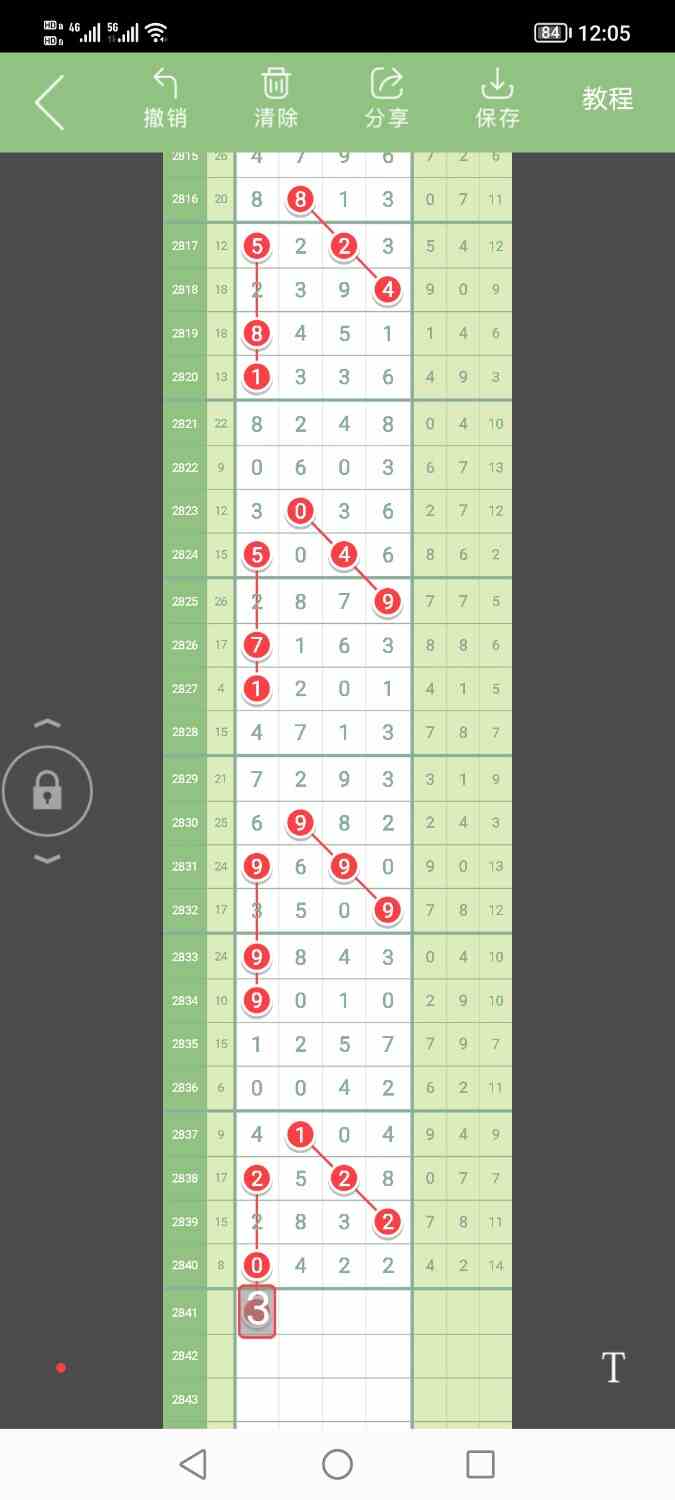The height and width of the screenshot is (1500, 675).
Task: Go back with the top-left arrow
Action: (50, 102)
